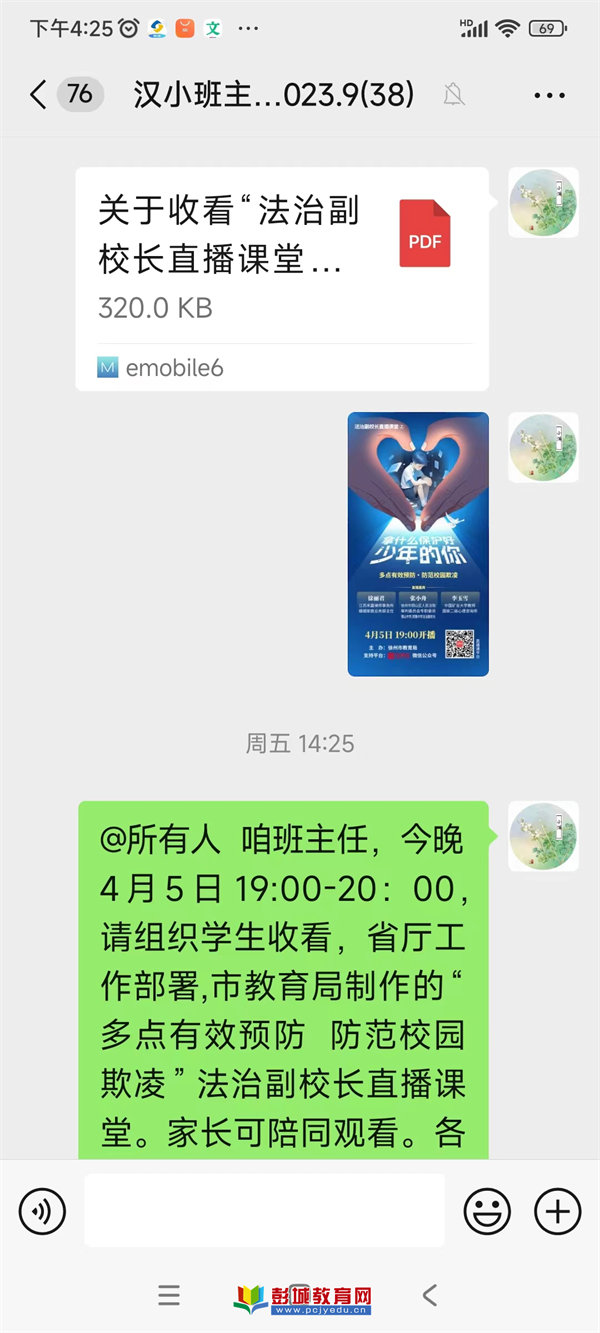Tap the system back navigation button

coord(430,1296)
